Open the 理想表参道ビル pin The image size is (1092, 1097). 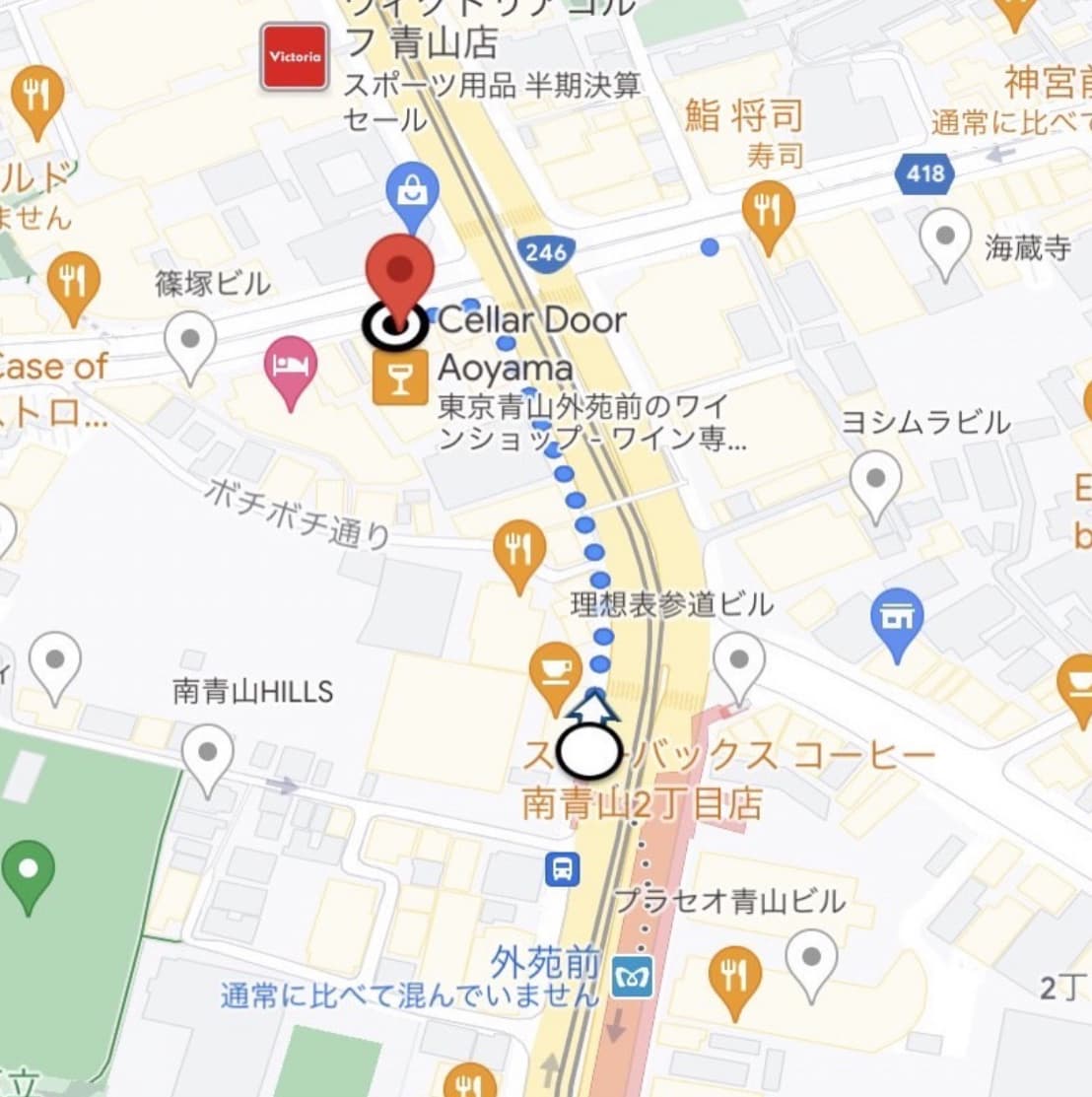739,663
